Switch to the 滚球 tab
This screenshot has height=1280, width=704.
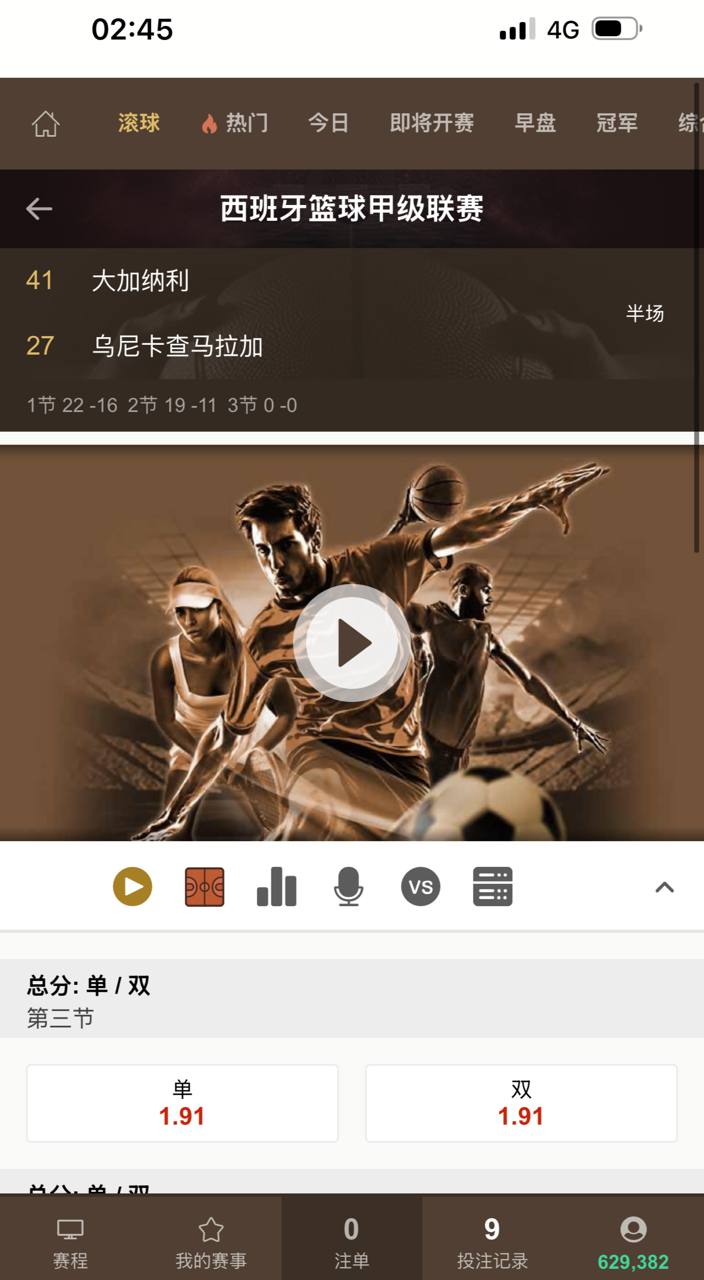pyautogui.click(x=139, y=123)
